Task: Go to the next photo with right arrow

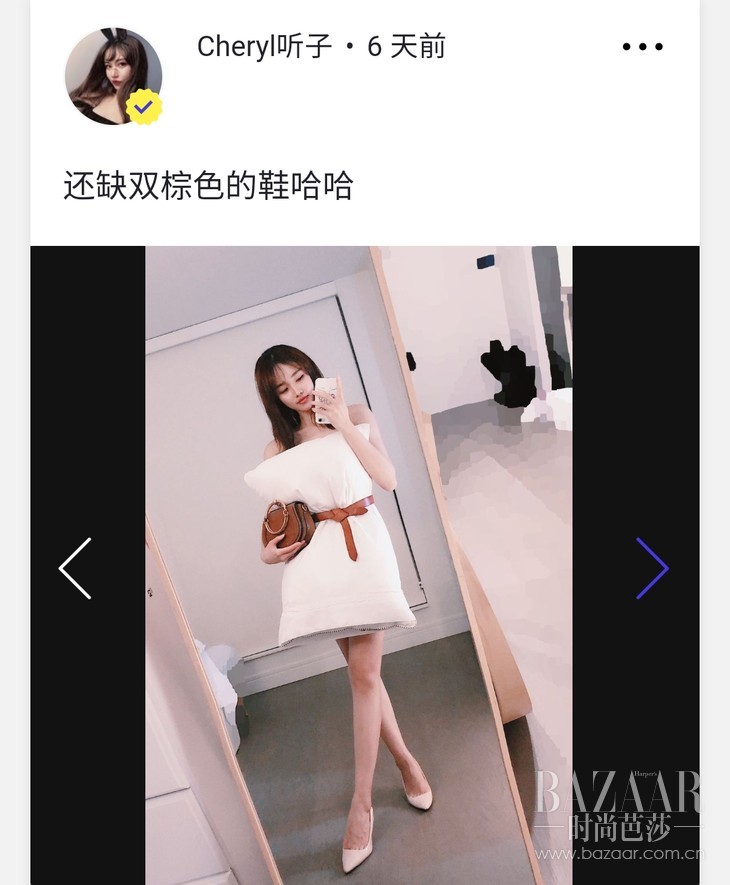Action: (652, 568)
